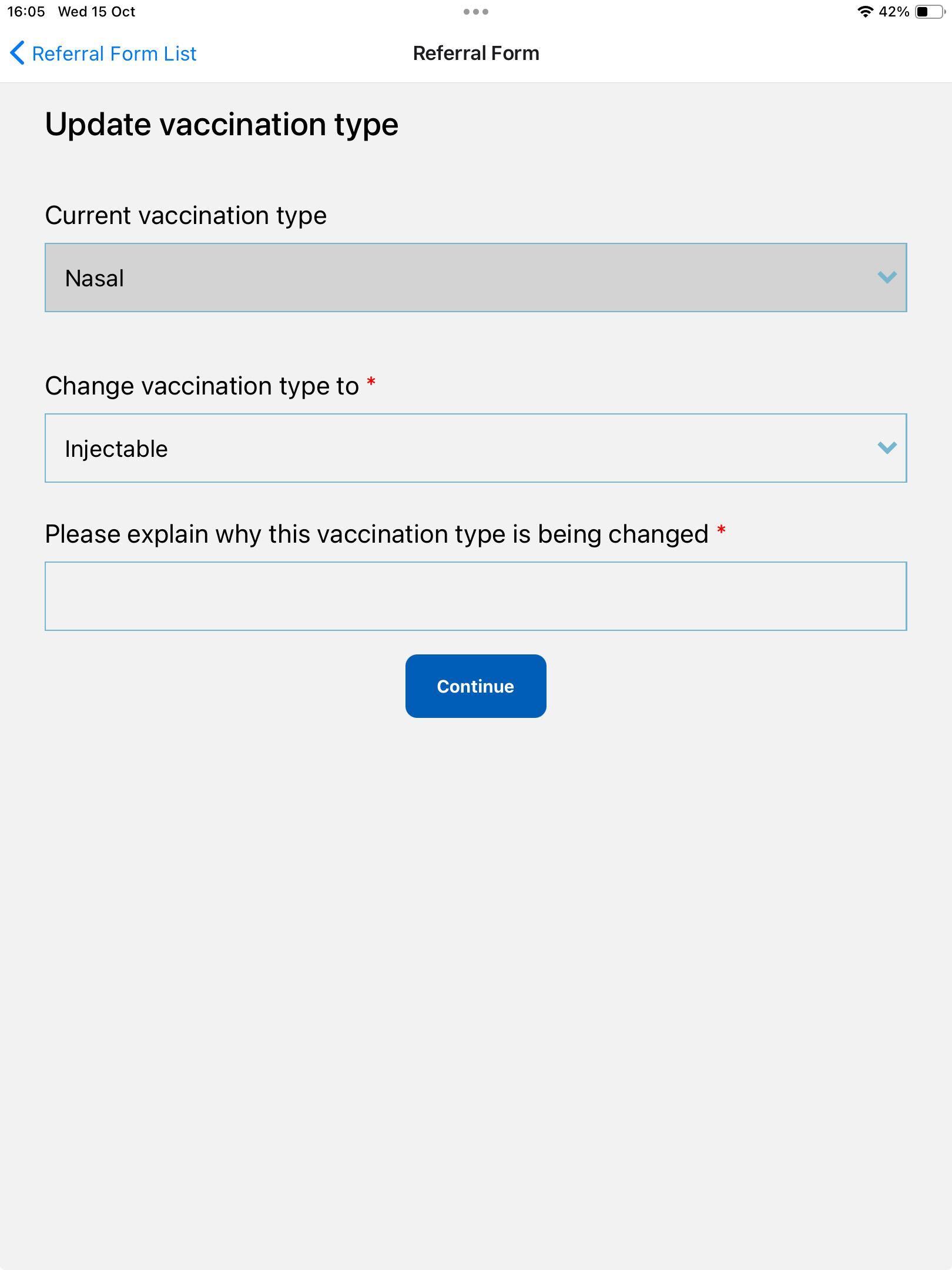This screenshot has height=1270, width=952.
Task: Focus the vaccination change explanation field
Action: 475,596
